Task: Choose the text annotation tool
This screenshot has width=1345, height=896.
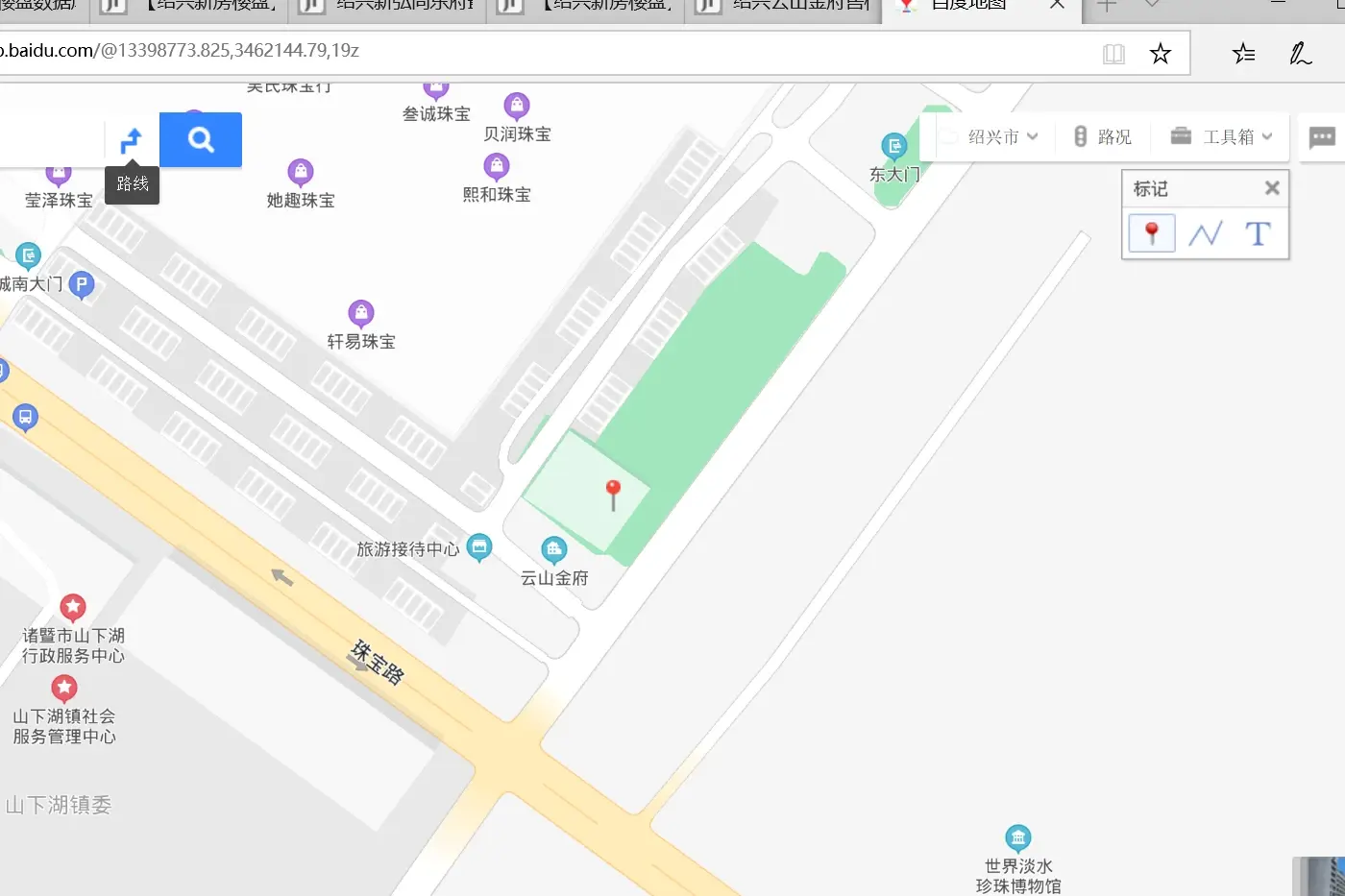Action: point(1258,233)
